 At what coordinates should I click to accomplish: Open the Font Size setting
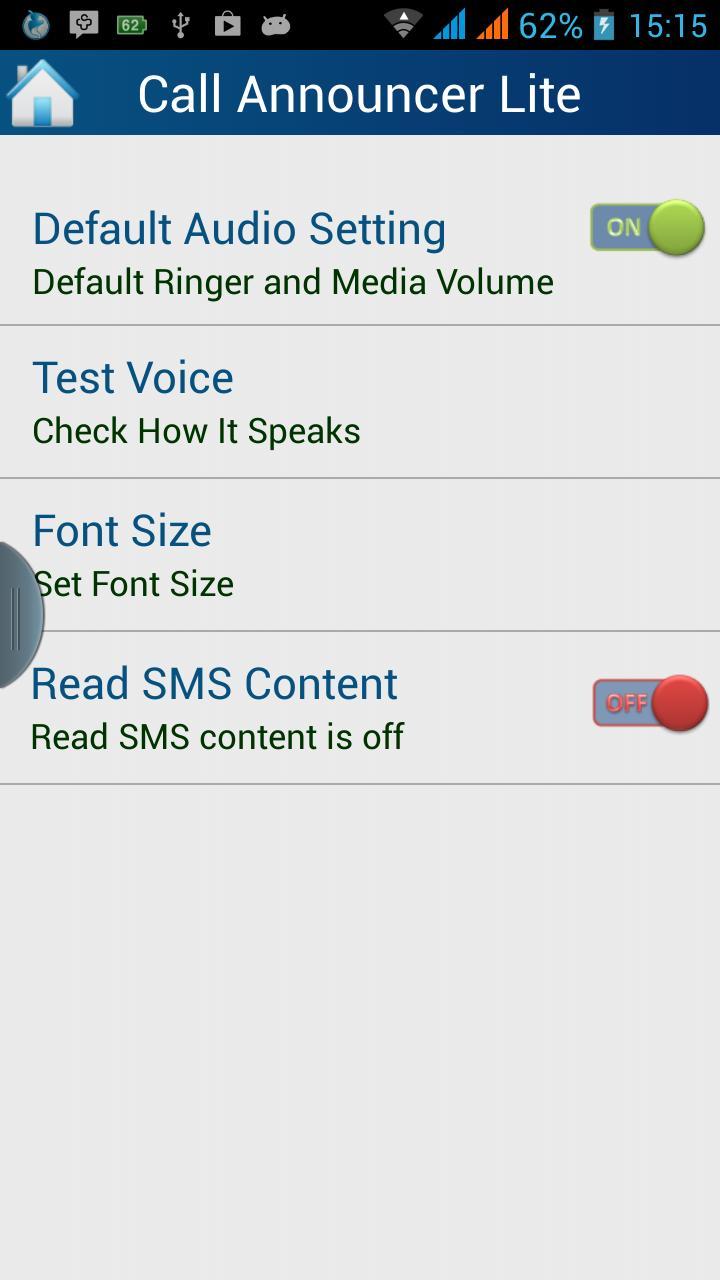pyautogui.click(x=360, y=555)
